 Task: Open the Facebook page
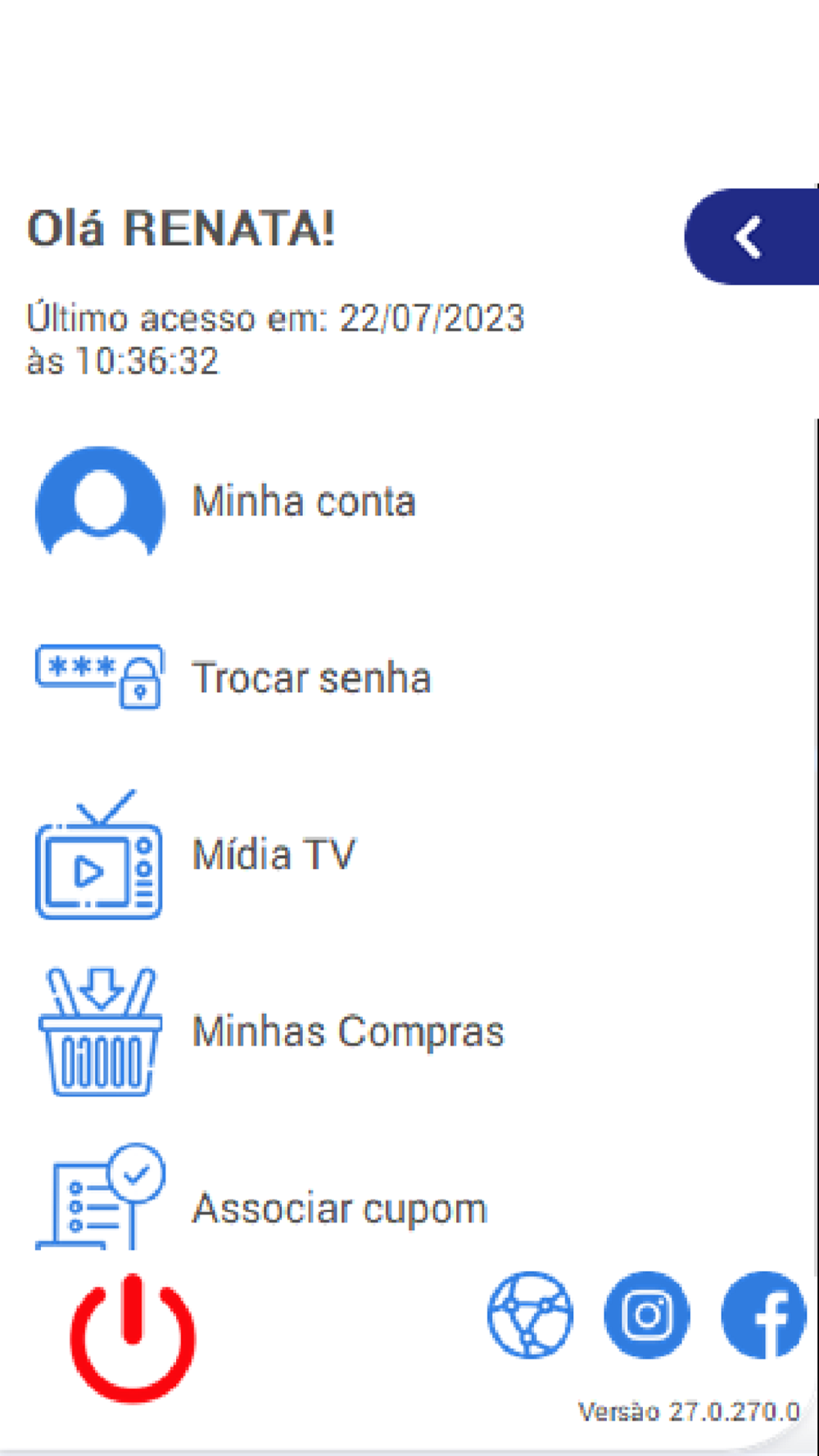click(763, 1314)
